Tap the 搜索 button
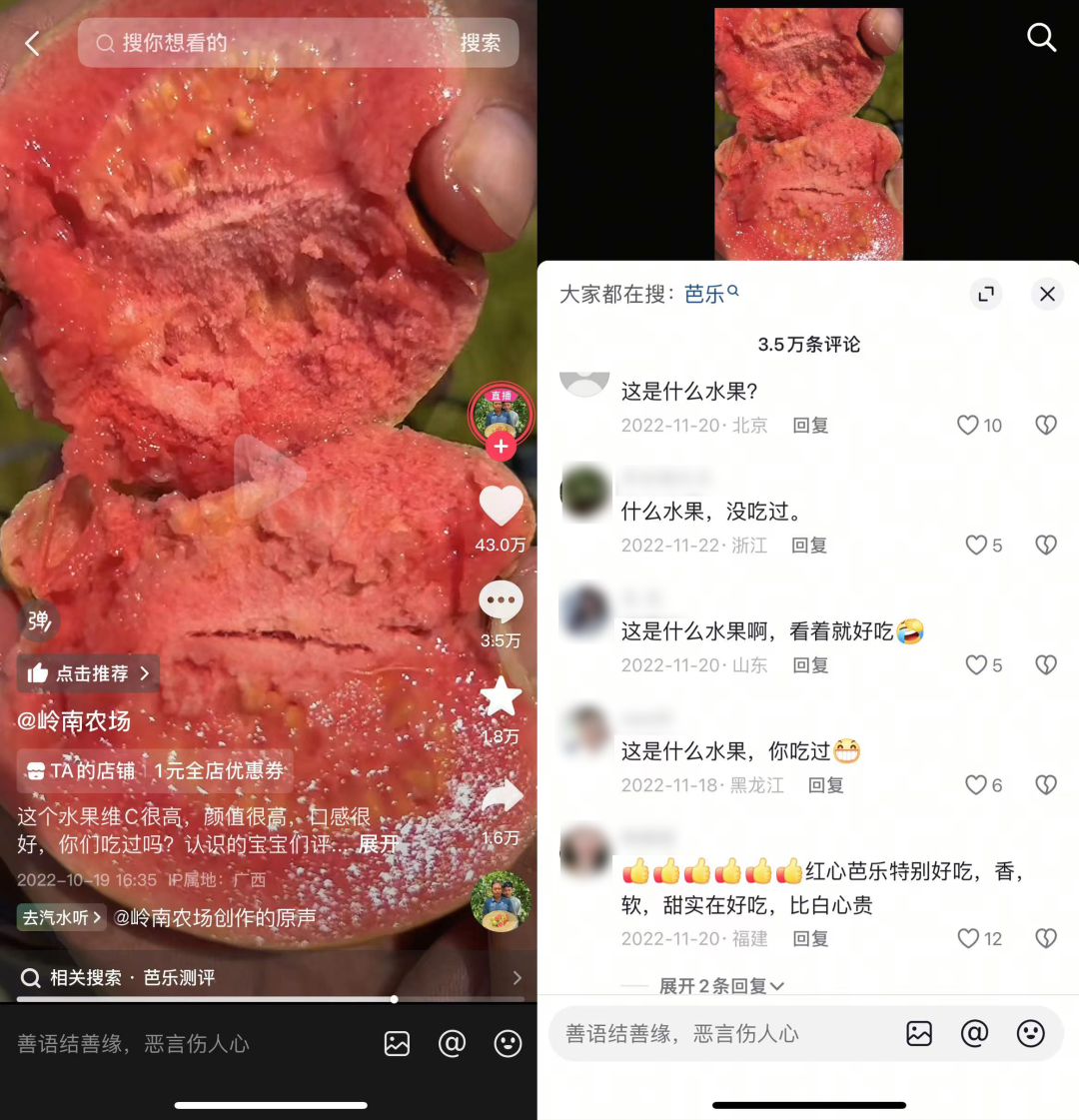This screenshot has width=1079, height=1120. (x=480, y=43)
